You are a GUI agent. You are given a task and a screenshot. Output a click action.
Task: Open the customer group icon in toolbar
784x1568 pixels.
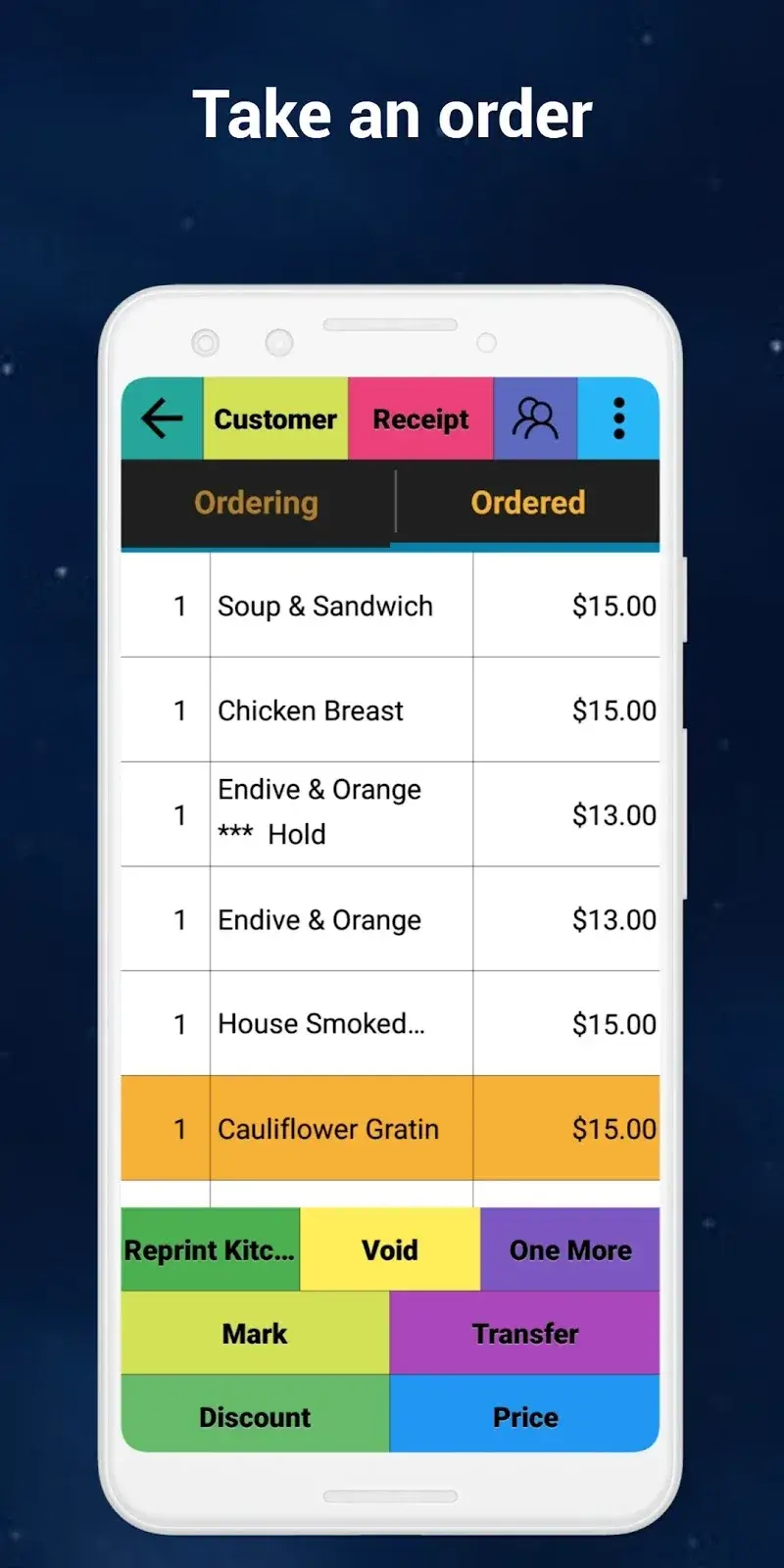coord(535,418)
